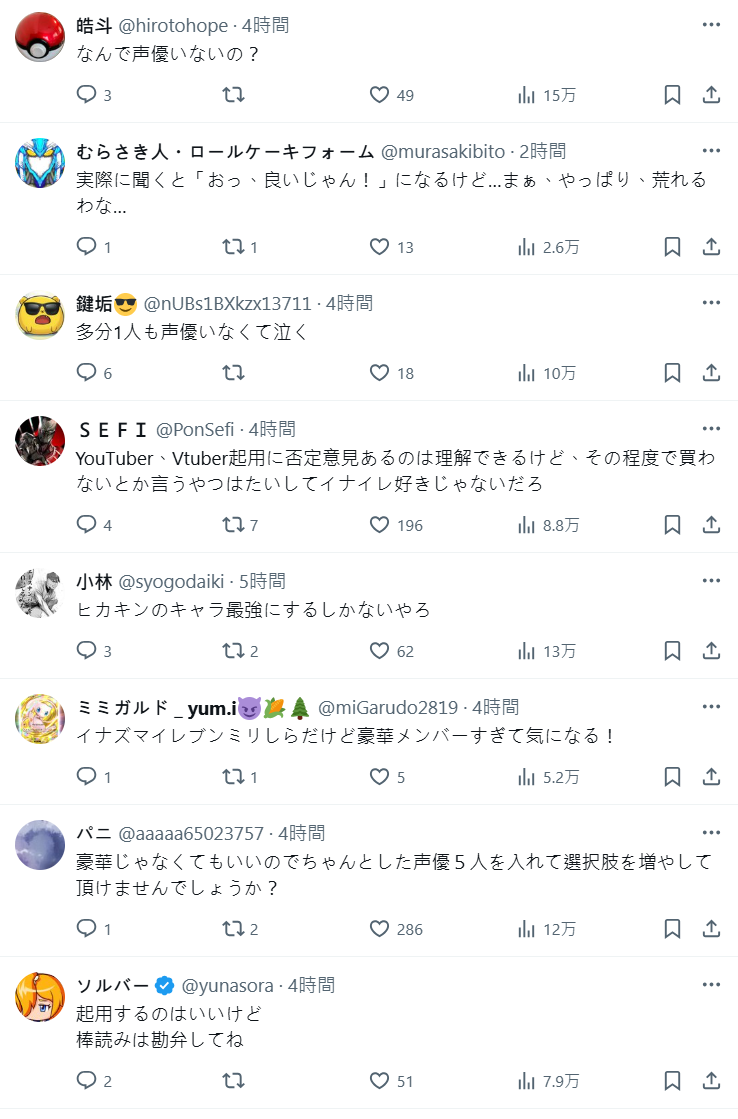This screenshot has height=1119, width=738.
Task: Retweet むらさき人's tweet
Action: click(x=233, y=247)
